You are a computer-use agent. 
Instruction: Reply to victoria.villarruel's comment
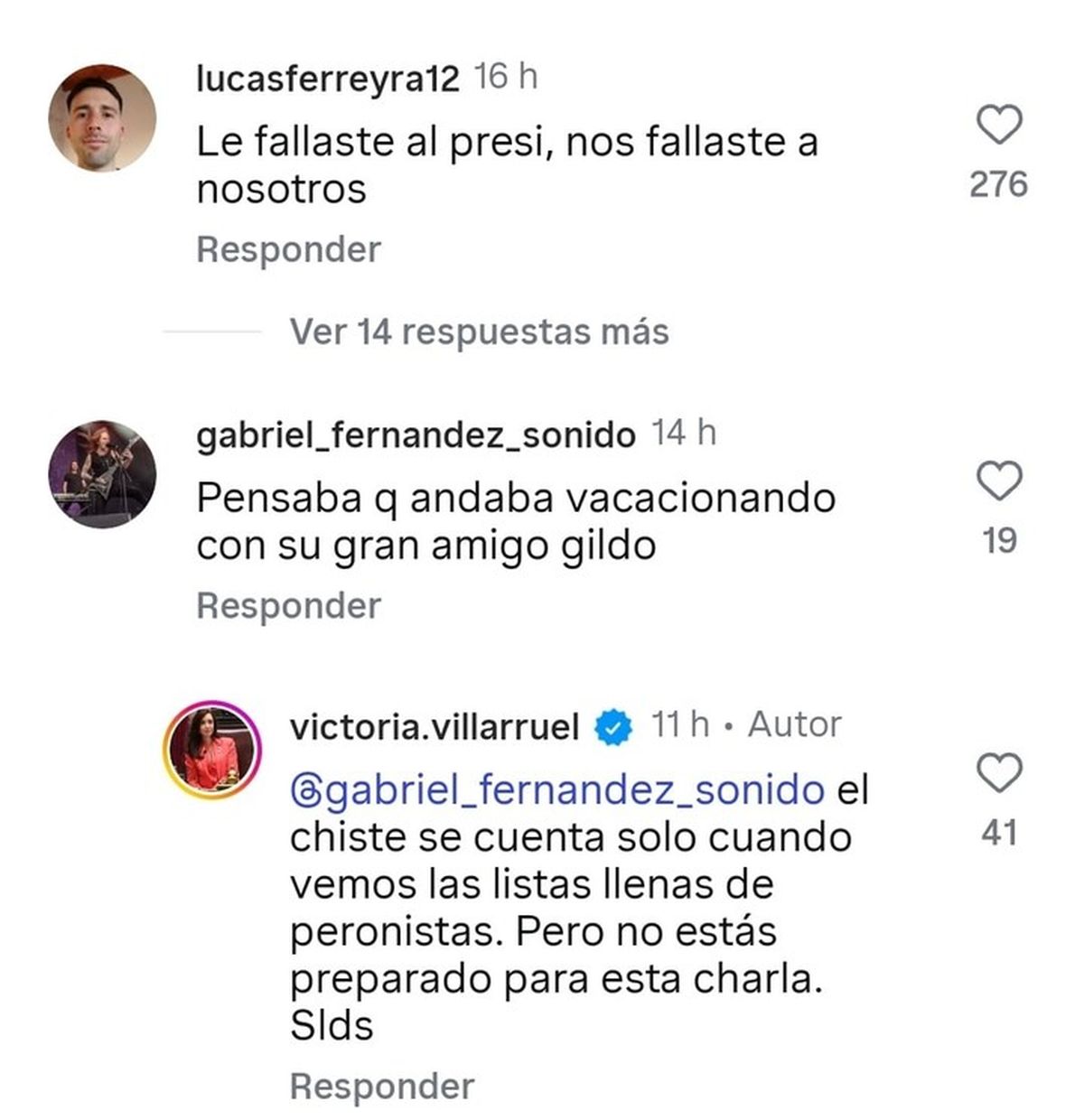(381, 1087)
